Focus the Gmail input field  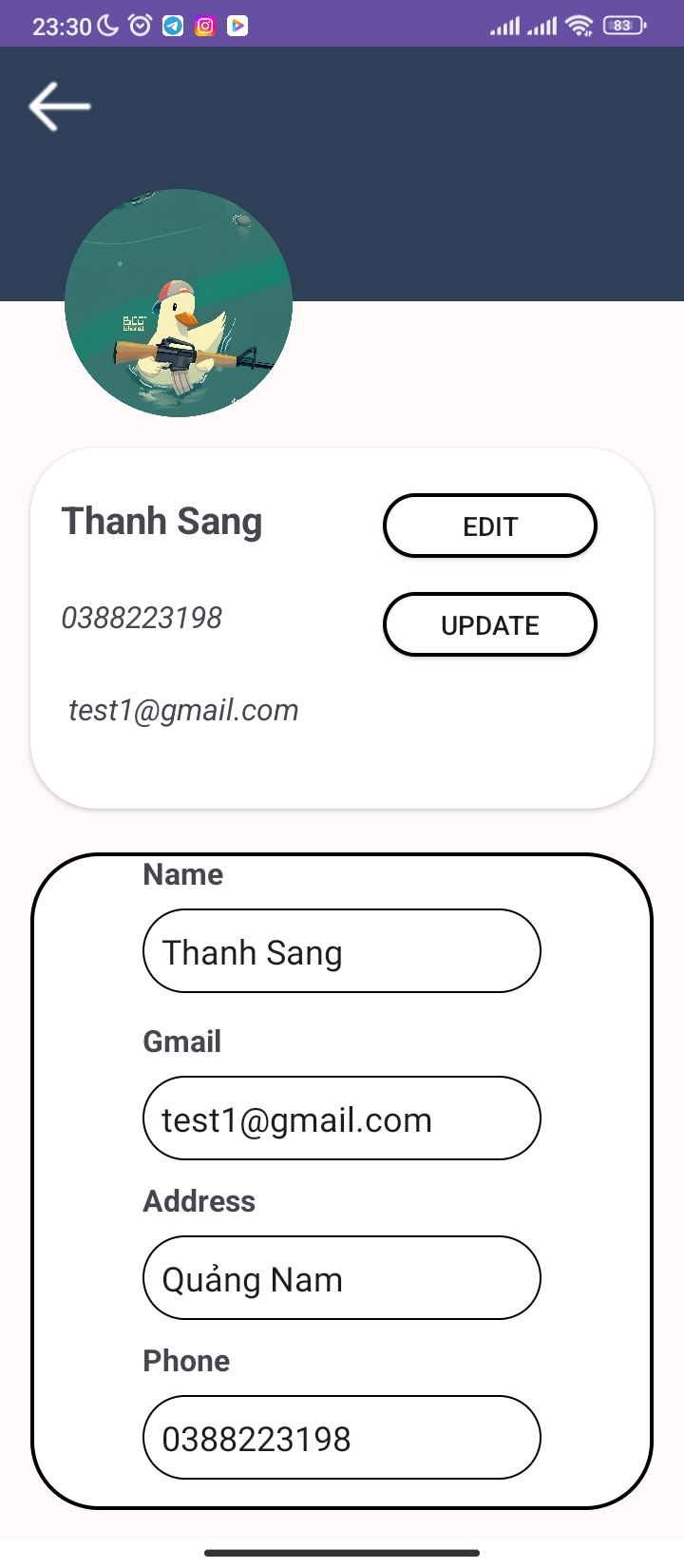click(x=342, y=1119)
